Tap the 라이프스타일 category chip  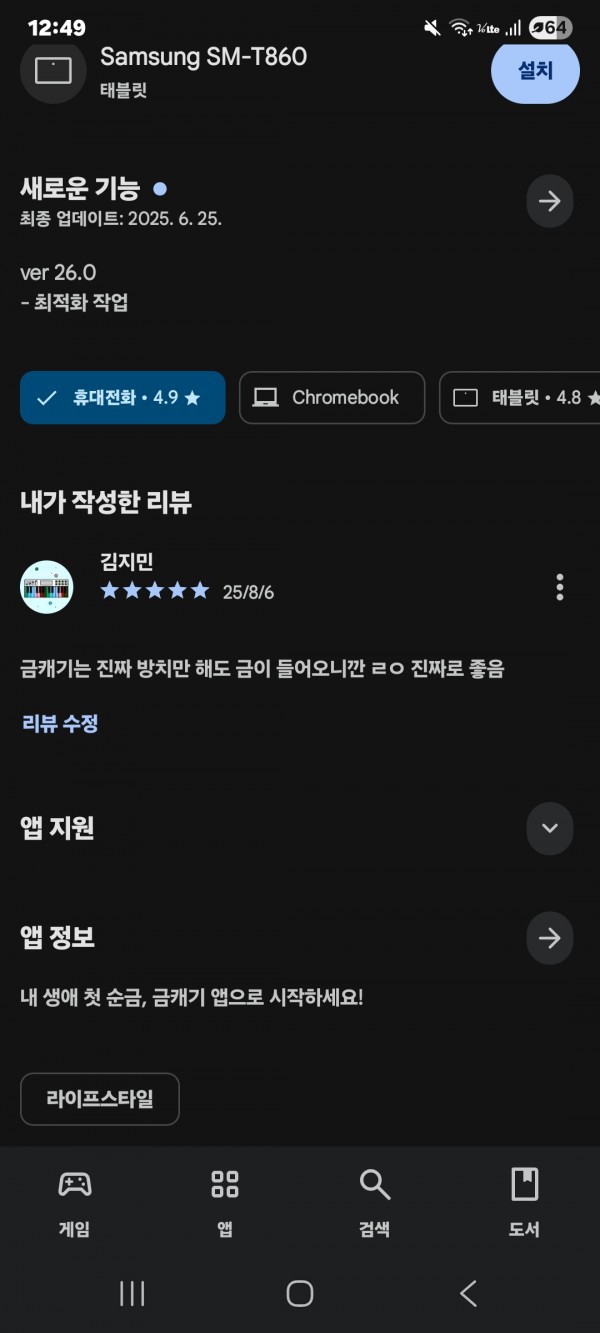click(100, 1099)
